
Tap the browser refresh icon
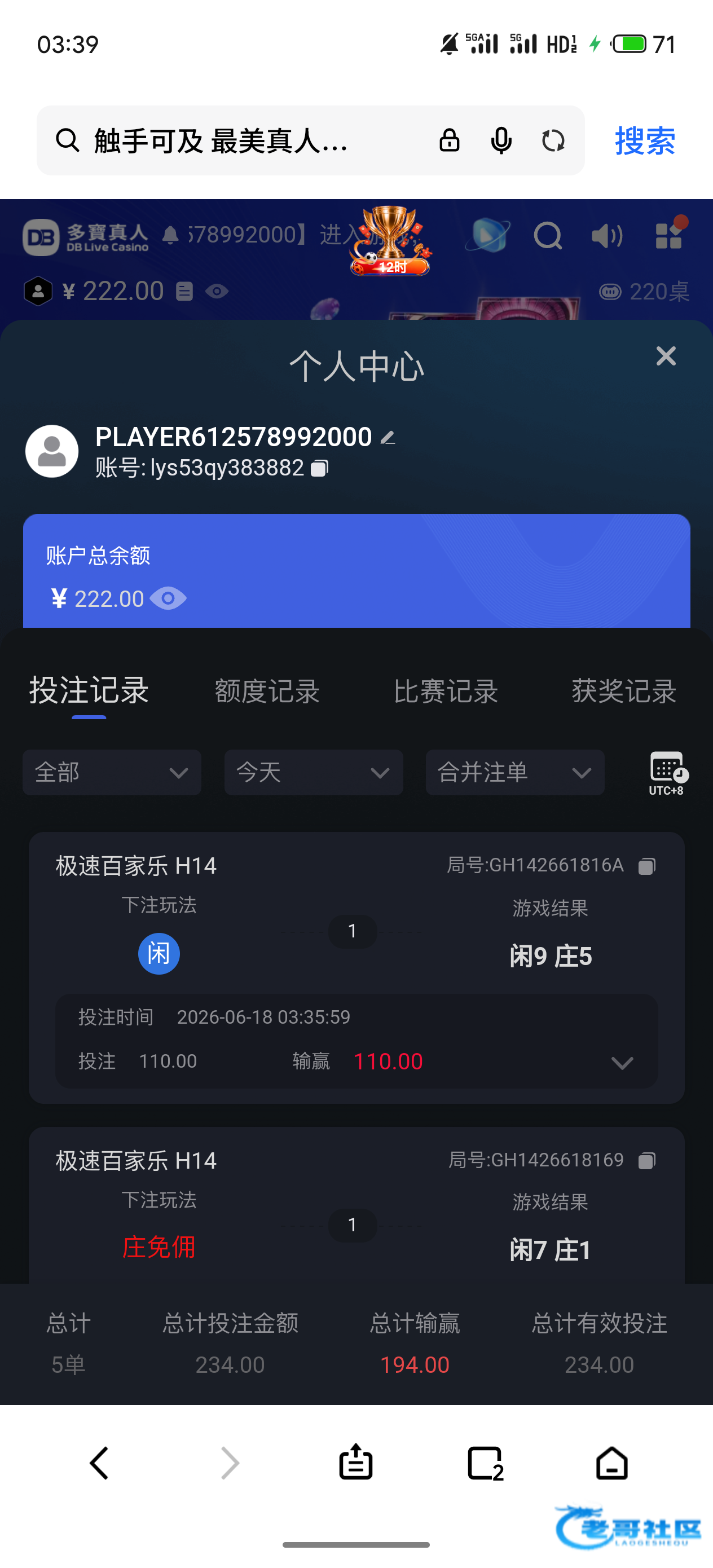[553, 140]
